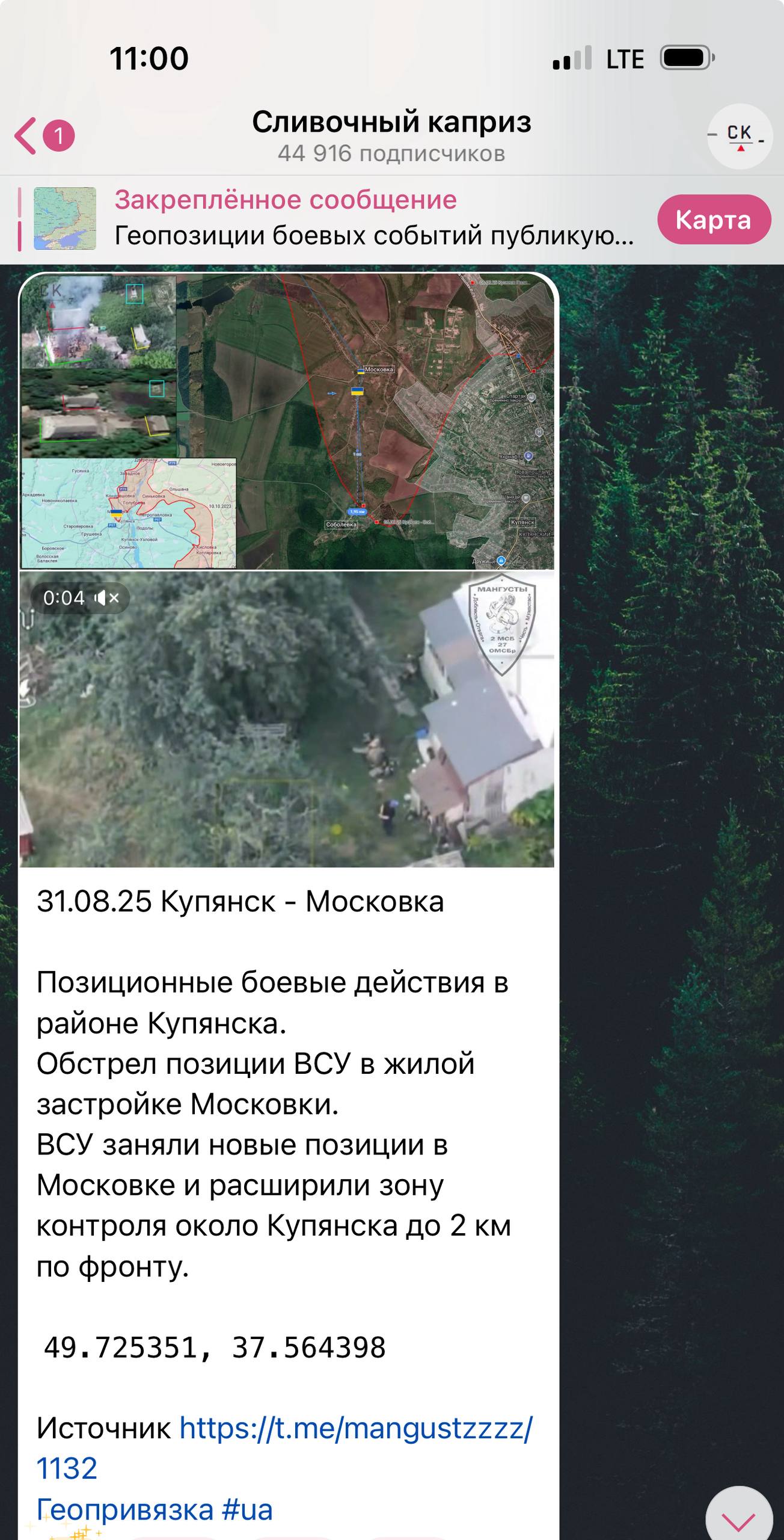Unmute the video sound
This screenshot has width=784, height=1540.
(x=107, y=598)
